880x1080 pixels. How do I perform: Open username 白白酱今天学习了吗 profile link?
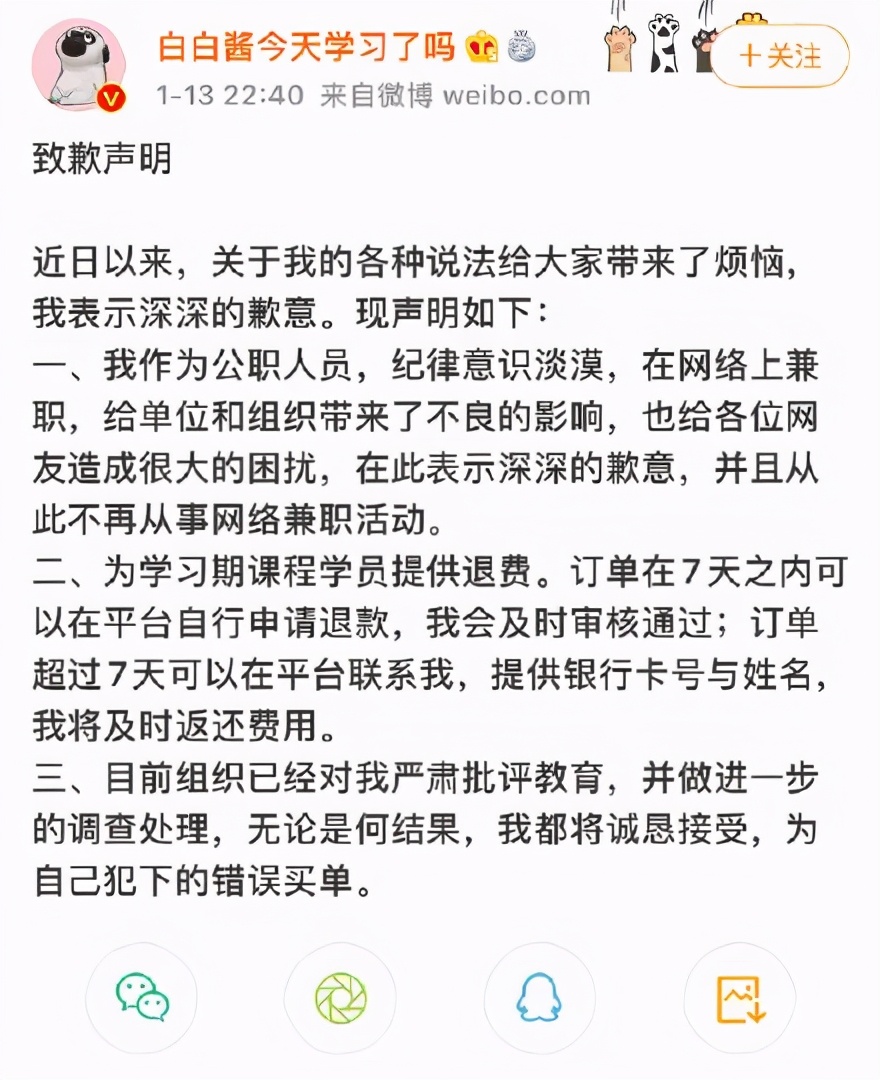pos(306,46)
